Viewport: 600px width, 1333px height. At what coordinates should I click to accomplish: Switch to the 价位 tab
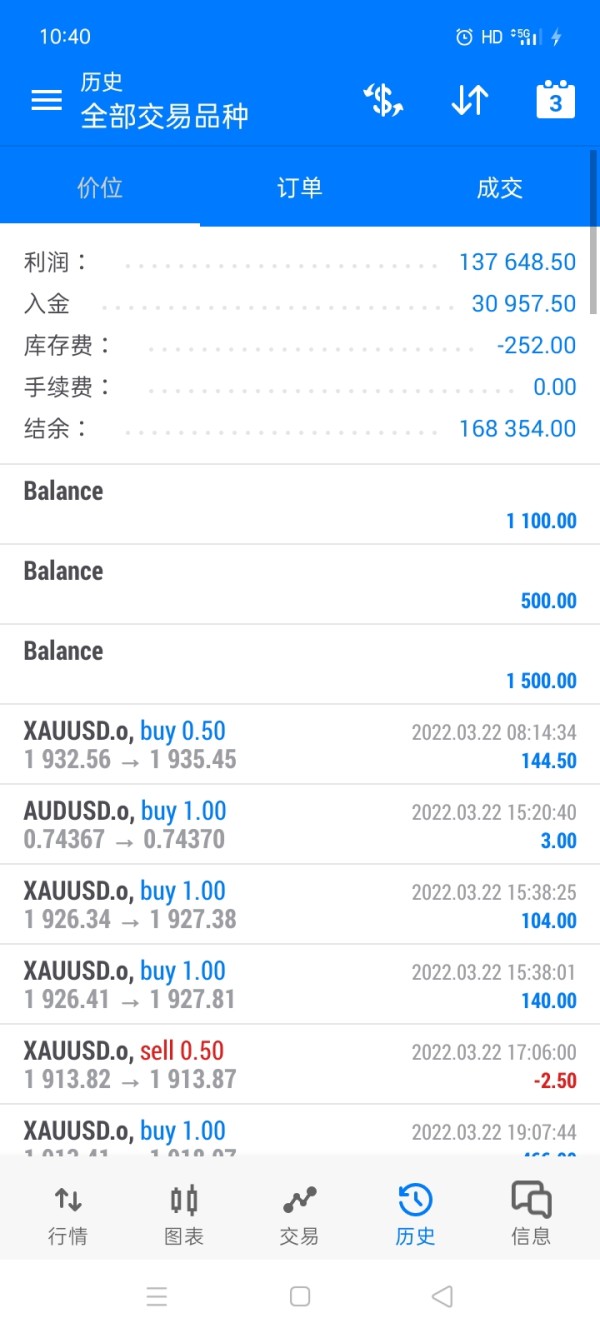100,188
